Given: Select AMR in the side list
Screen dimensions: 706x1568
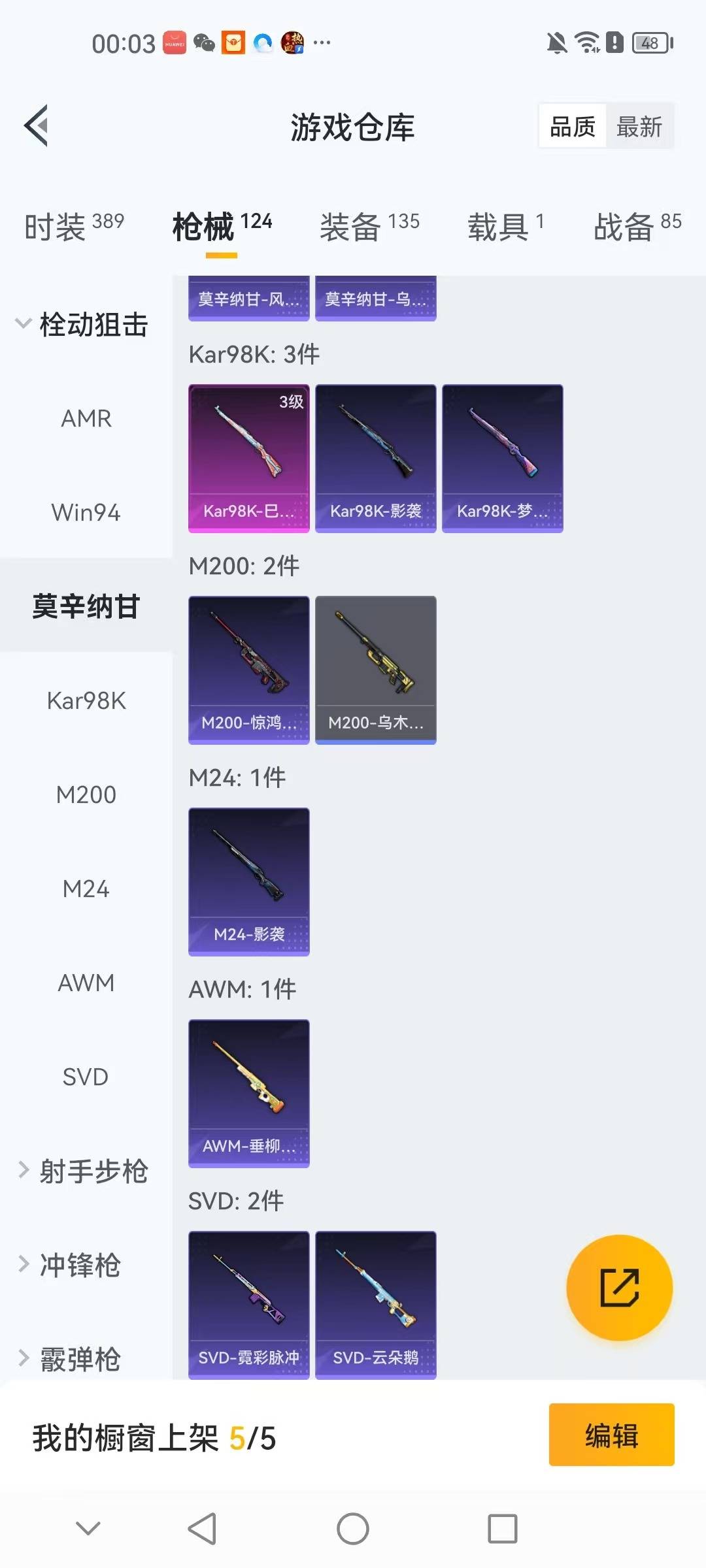Looking at the screenshot, I should [86, 419].
